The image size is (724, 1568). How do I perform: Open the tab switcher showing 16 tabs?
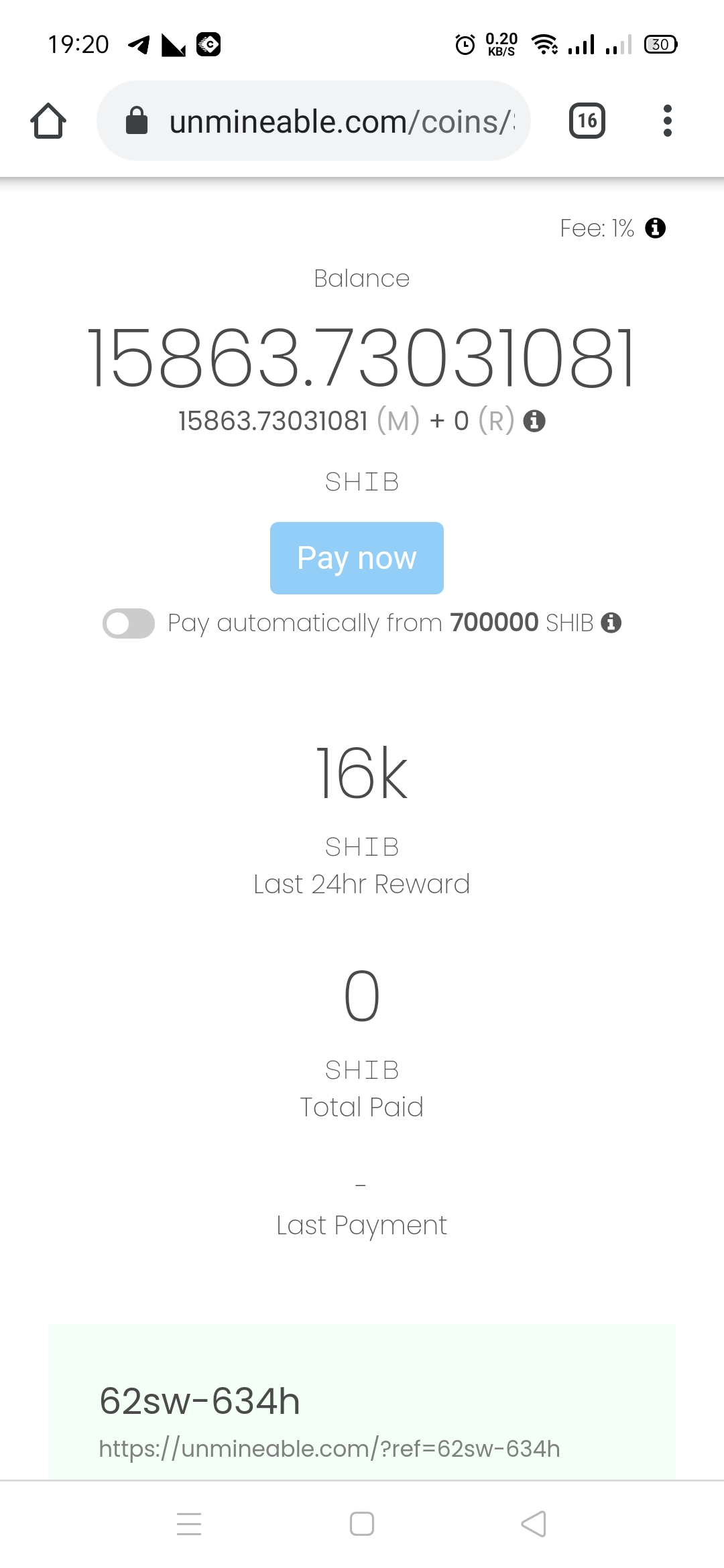(587, 121)
